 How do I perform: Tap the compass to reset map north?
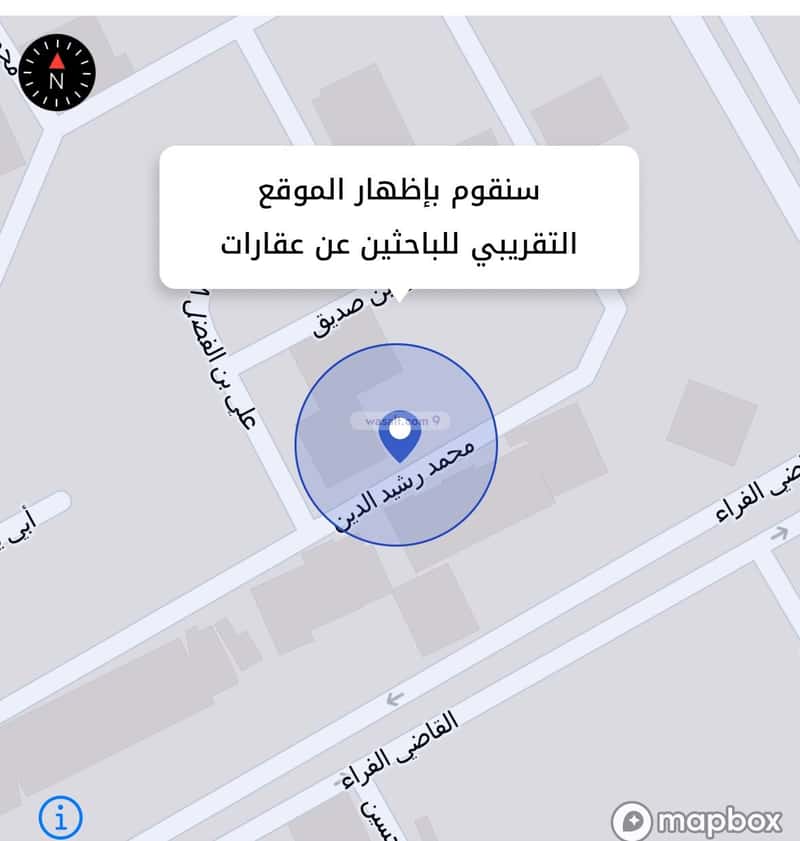click(57, 71)
